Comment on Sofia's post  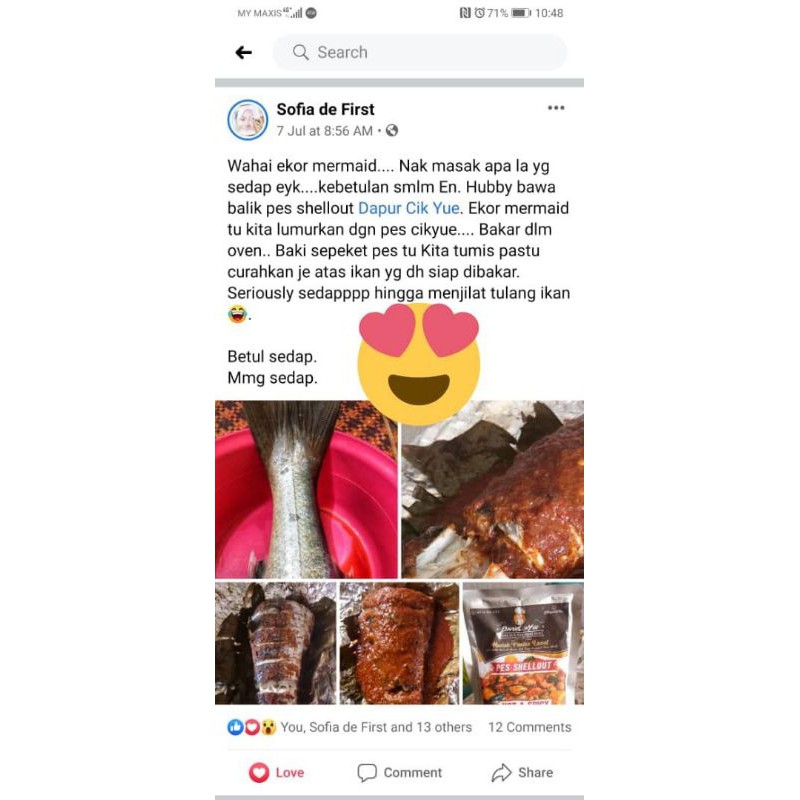coord(400,772)
